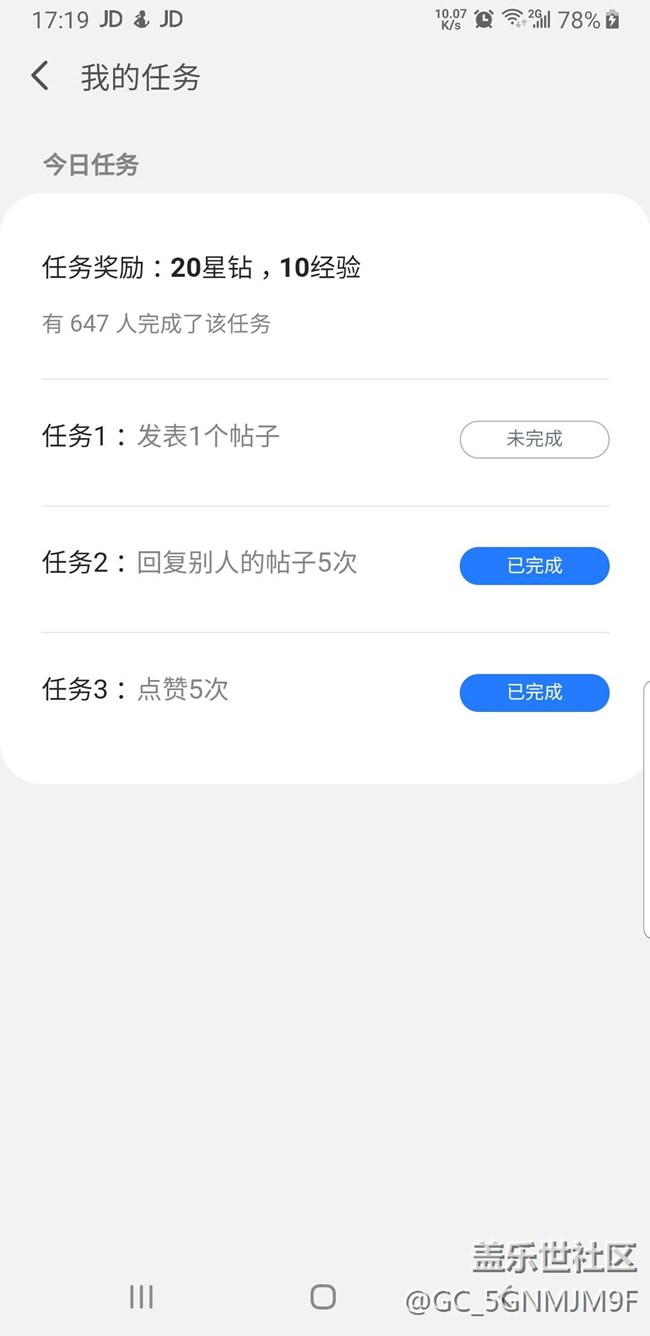Image resolution: width=650 pixels, height=1336 pixels.
Task: Open recent apps from navigation bar
Action: tap(141, 1297)
